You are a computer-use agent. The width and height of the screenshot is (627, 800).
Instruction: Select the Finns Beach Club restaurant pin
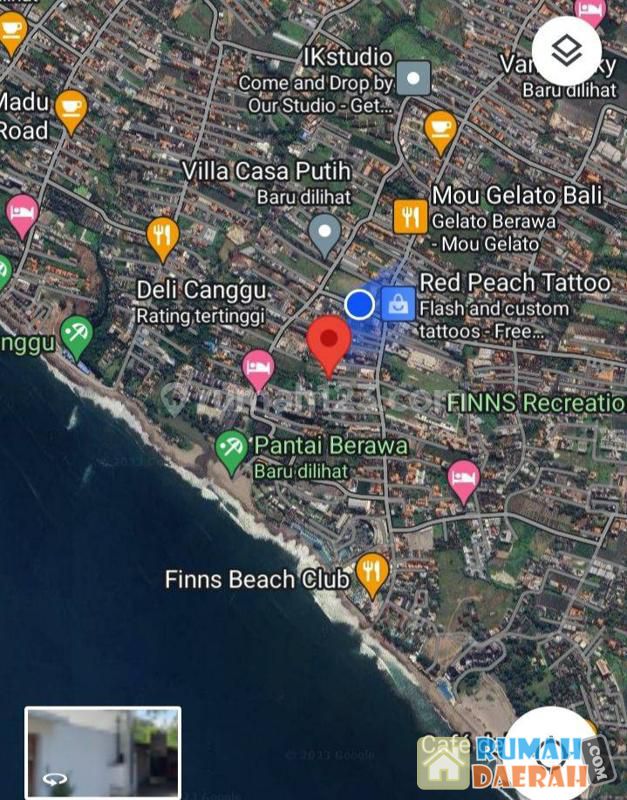[x=372, y=574]
